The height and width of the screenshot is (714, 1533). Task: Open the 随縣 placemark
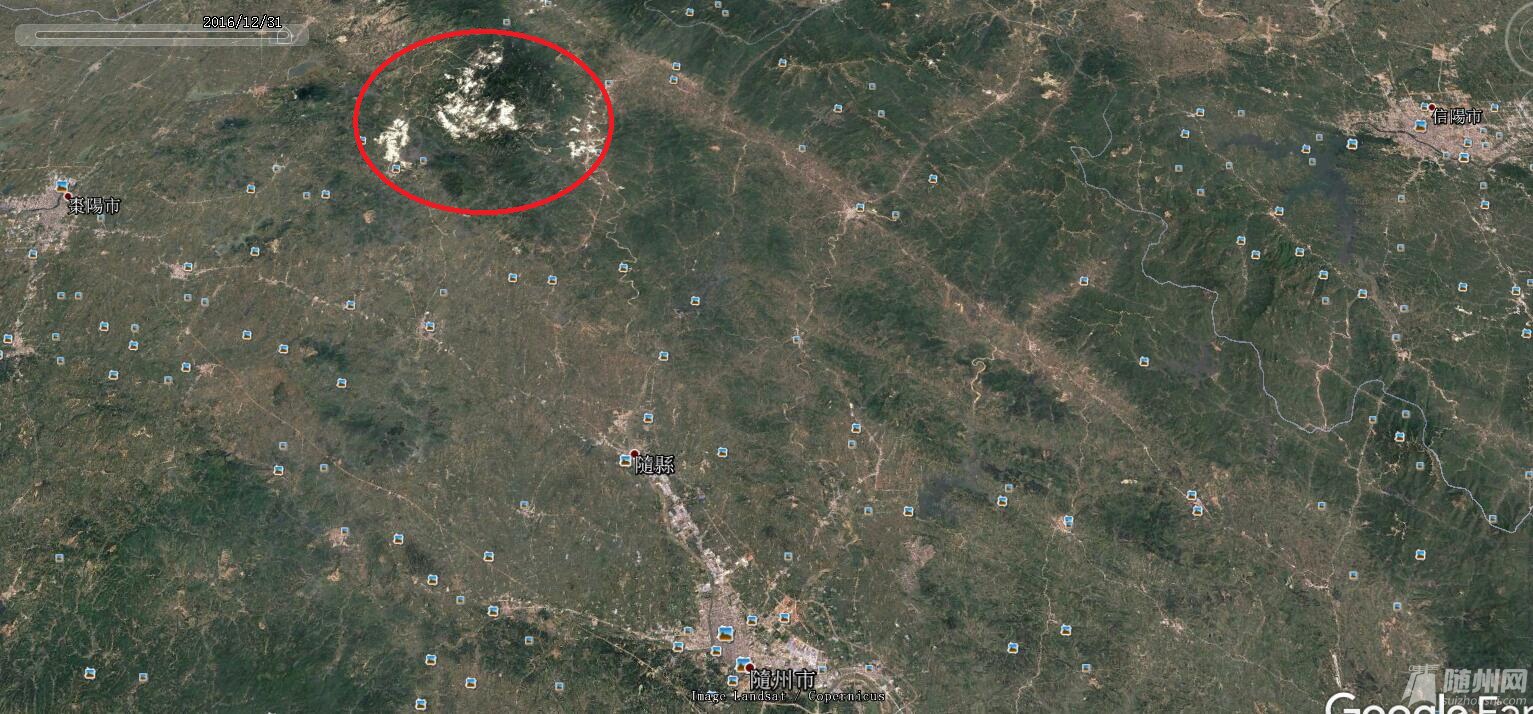coord(634,455)
